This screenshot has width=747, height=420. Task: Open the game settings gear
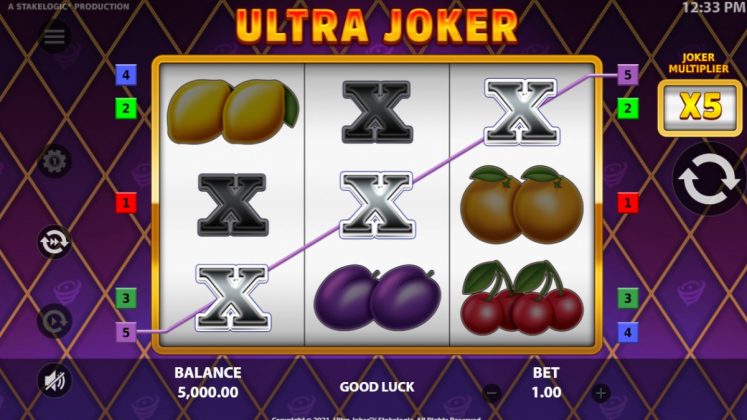click(54, 161)
